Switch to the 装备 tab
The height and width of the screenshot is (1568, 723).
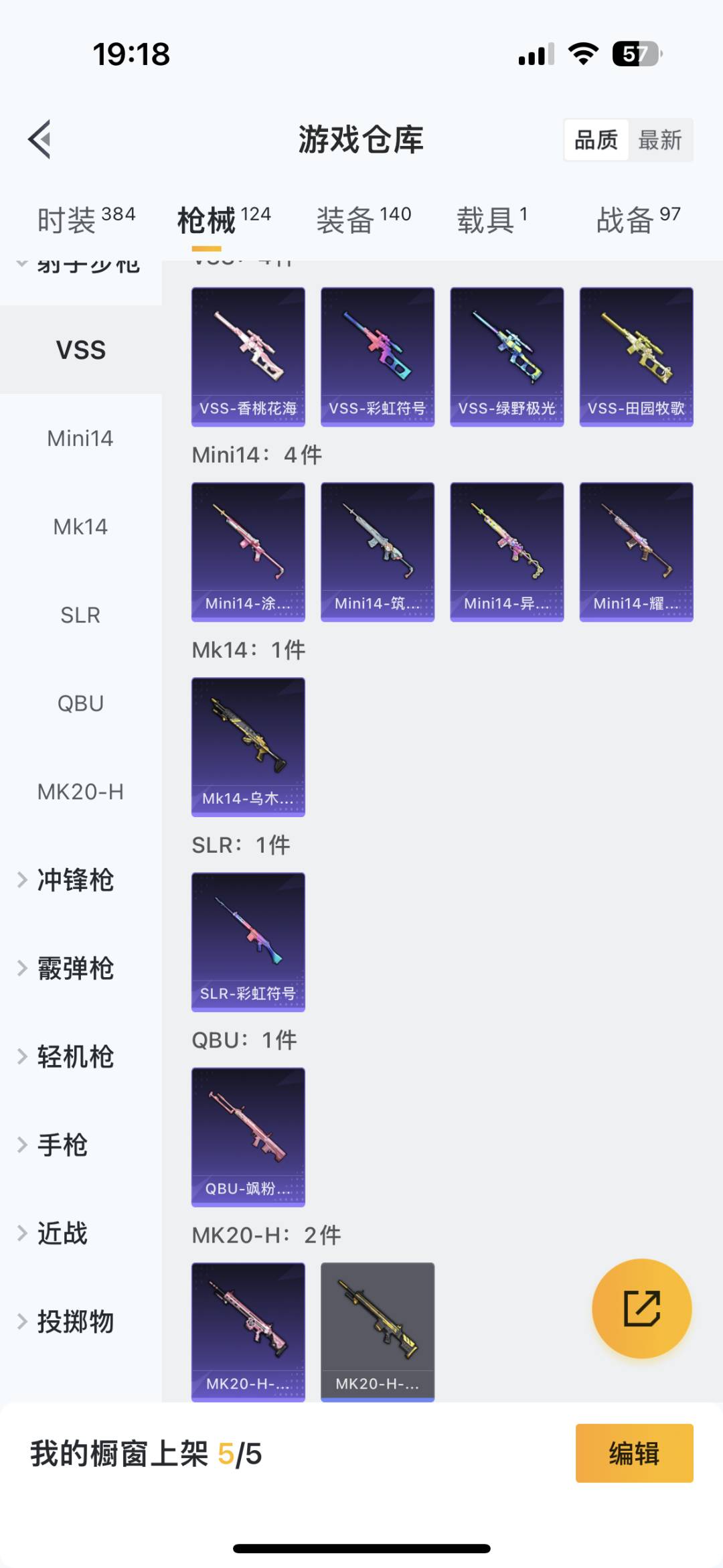364,220
